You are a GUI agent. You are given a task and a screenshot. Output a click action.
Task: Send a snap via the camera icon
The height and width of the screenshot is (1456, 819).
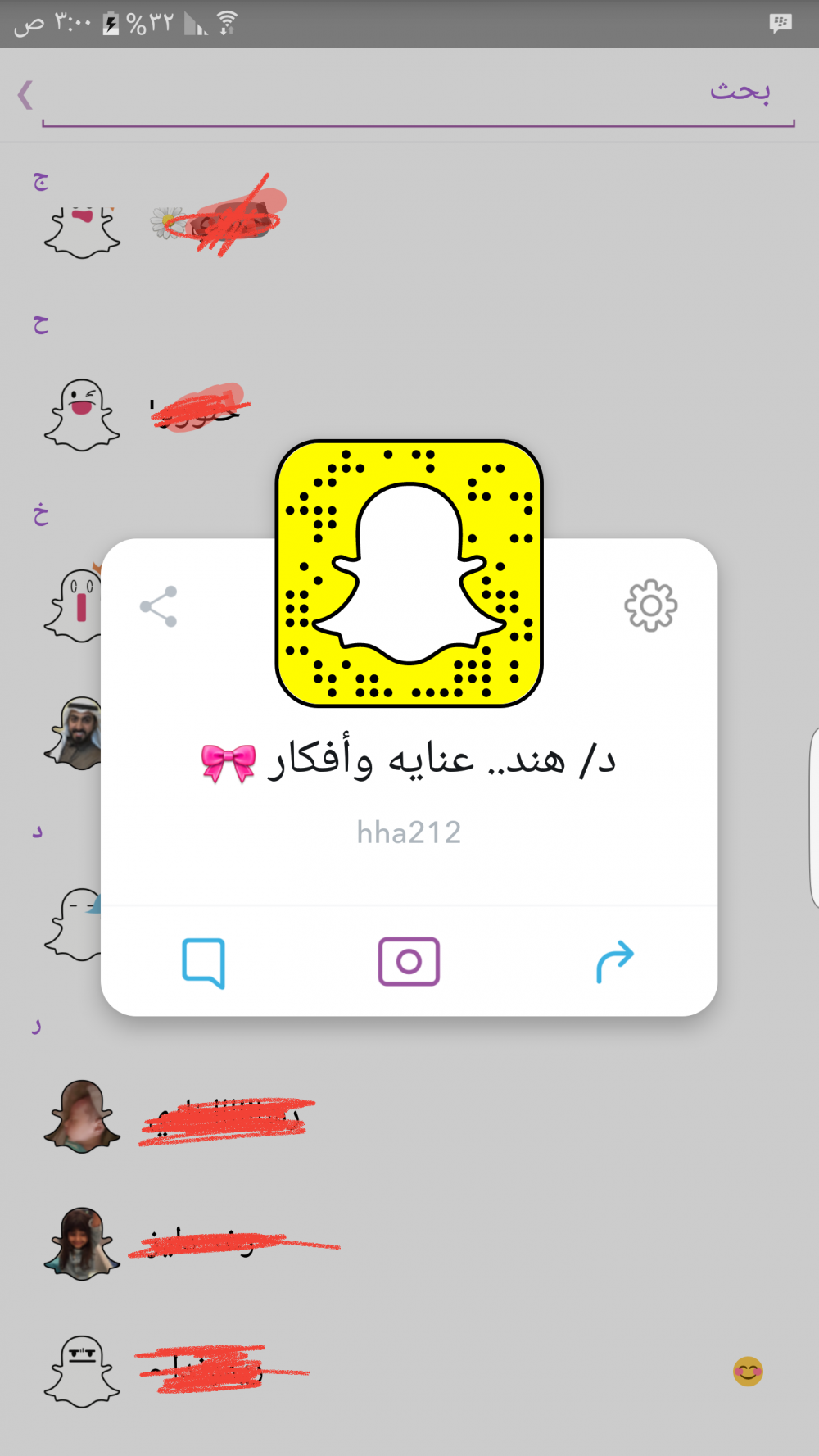pos(409,961)
